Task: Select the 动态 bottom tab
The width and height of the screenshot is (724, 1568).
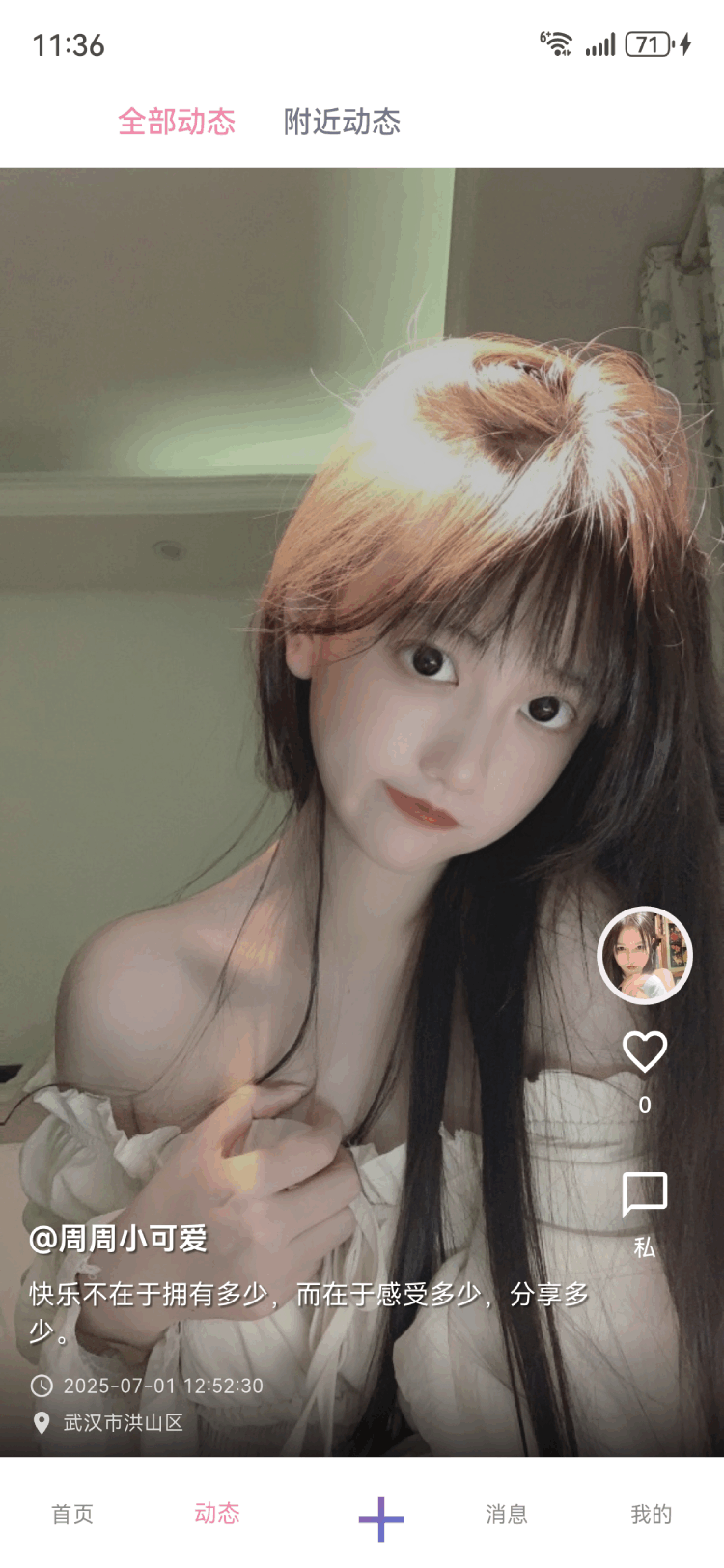Action: [217, 1514]
